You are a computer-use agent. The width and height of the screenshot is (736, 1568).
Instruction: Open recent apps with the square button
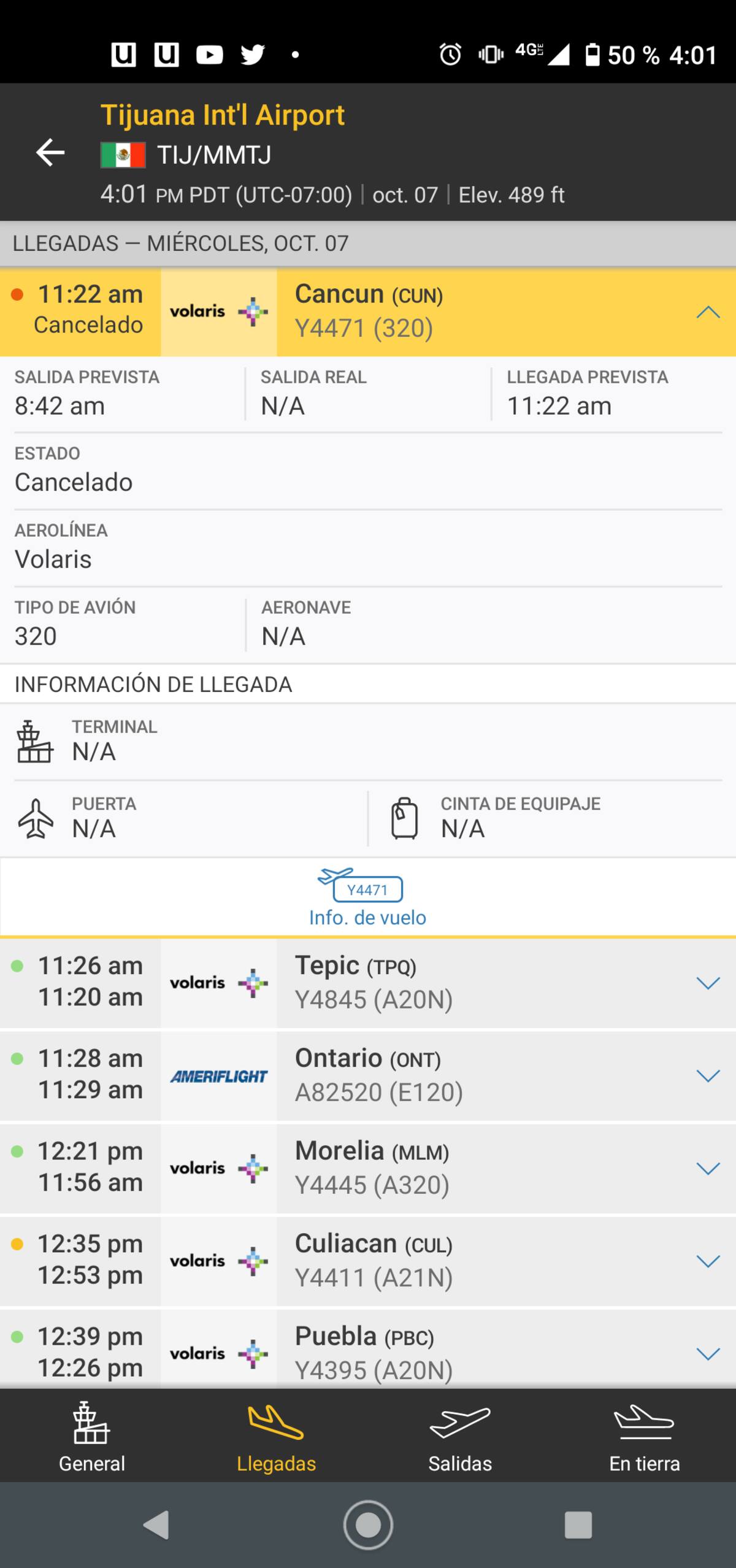click(x=578, y=1525)
